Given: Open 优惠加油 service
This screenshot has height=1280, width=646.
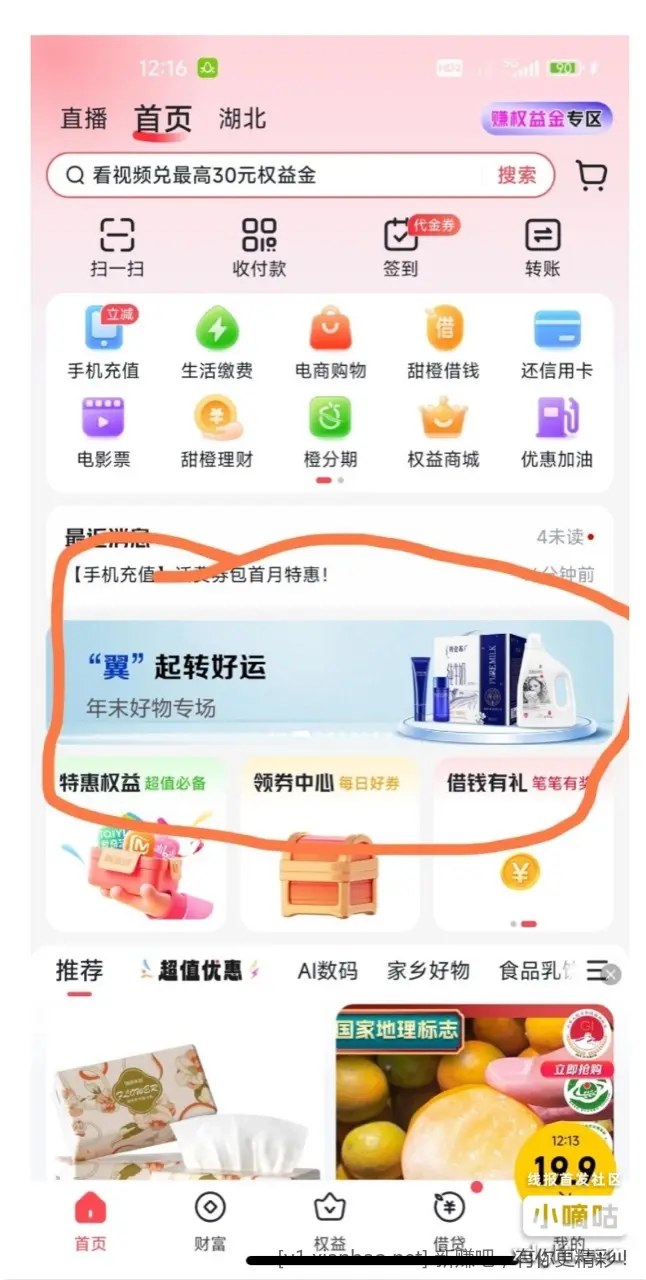Looking at the screenshot, I should pyautogui.click(x=557, y=432).
